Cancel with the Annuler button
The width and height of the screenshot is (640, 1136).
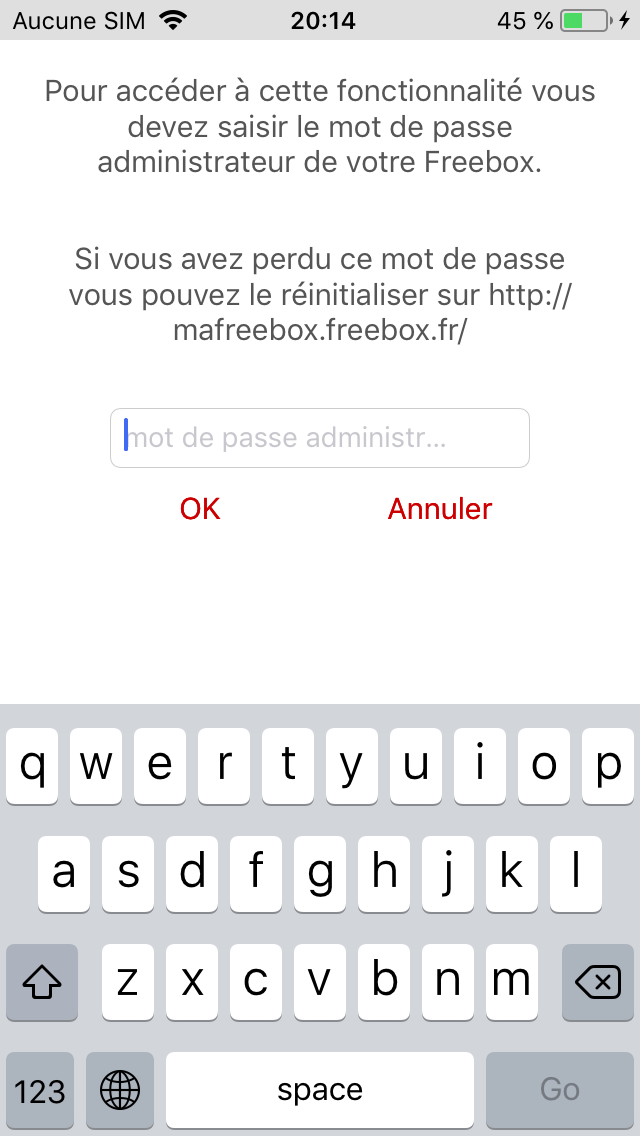pos(440,509)
